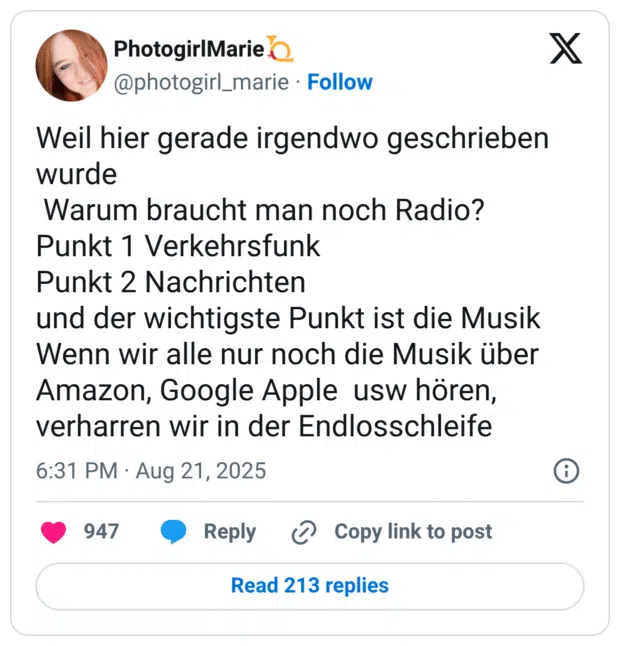Read 213 replies

pos(309,586)
